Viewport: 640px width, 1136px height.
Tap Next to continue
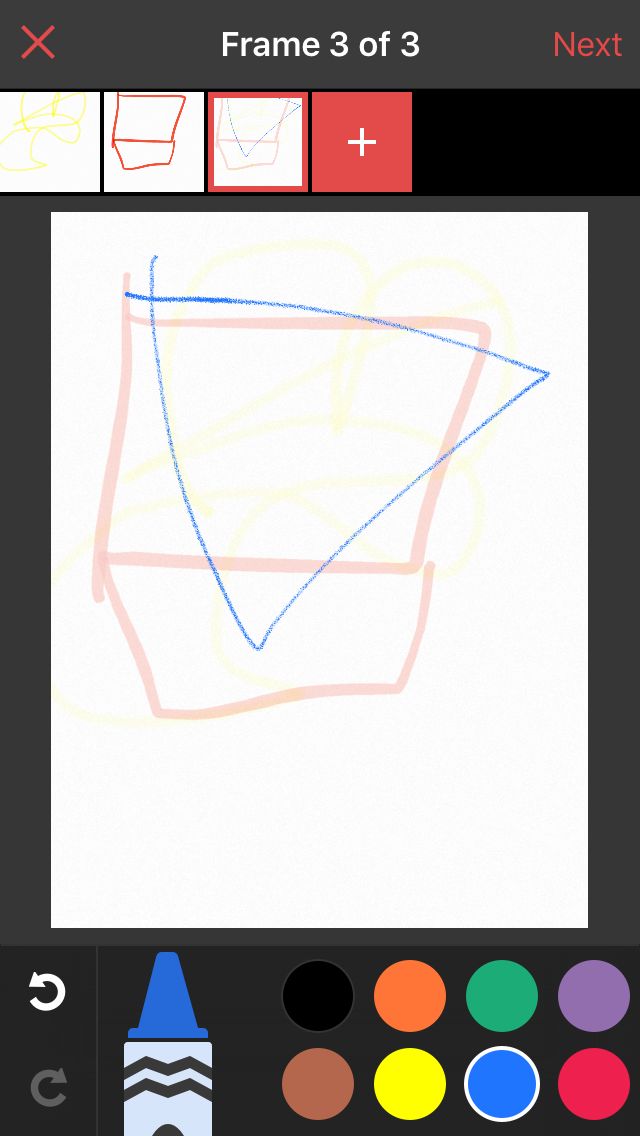587,44
